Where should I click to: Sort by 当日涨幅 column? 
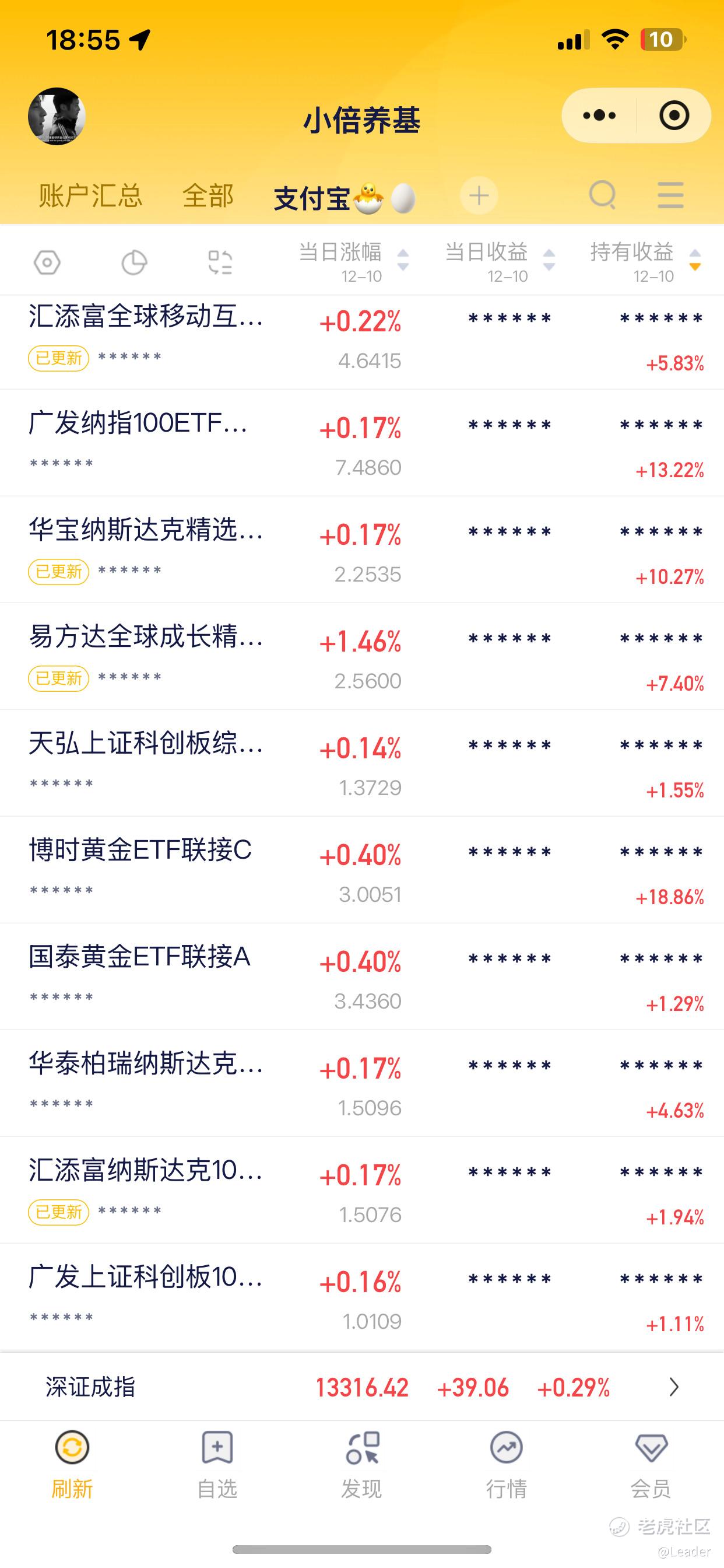353,261
